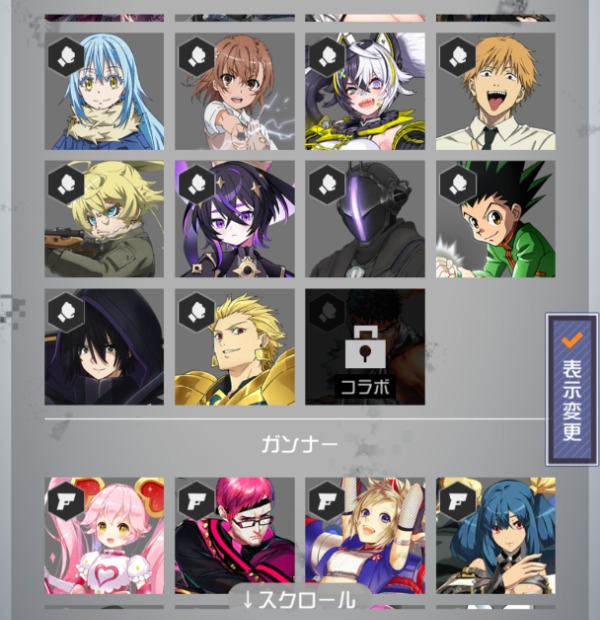Choose the blond man in golden armor

click(235, 347)
